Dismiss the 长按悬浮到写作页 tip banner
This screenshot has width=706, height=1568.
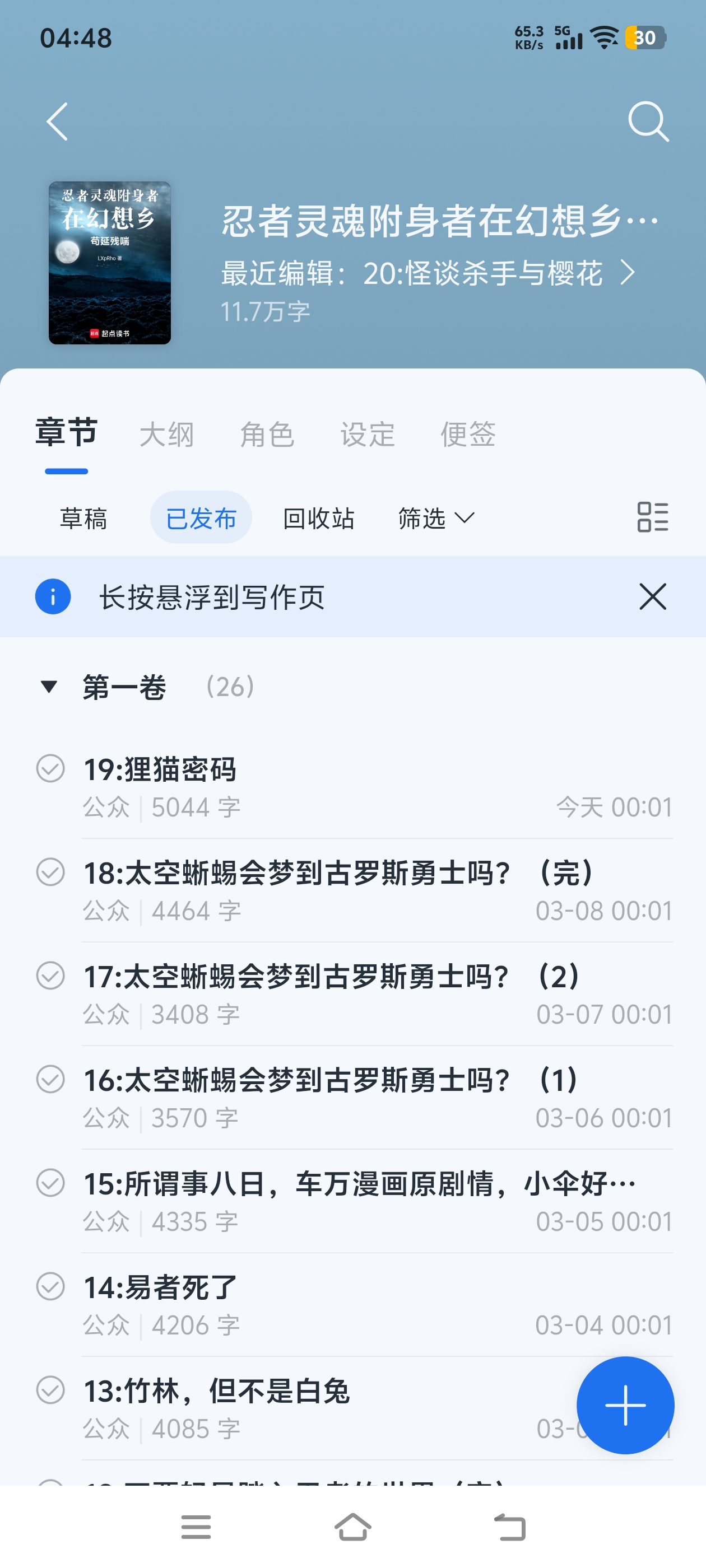(652, 596)
